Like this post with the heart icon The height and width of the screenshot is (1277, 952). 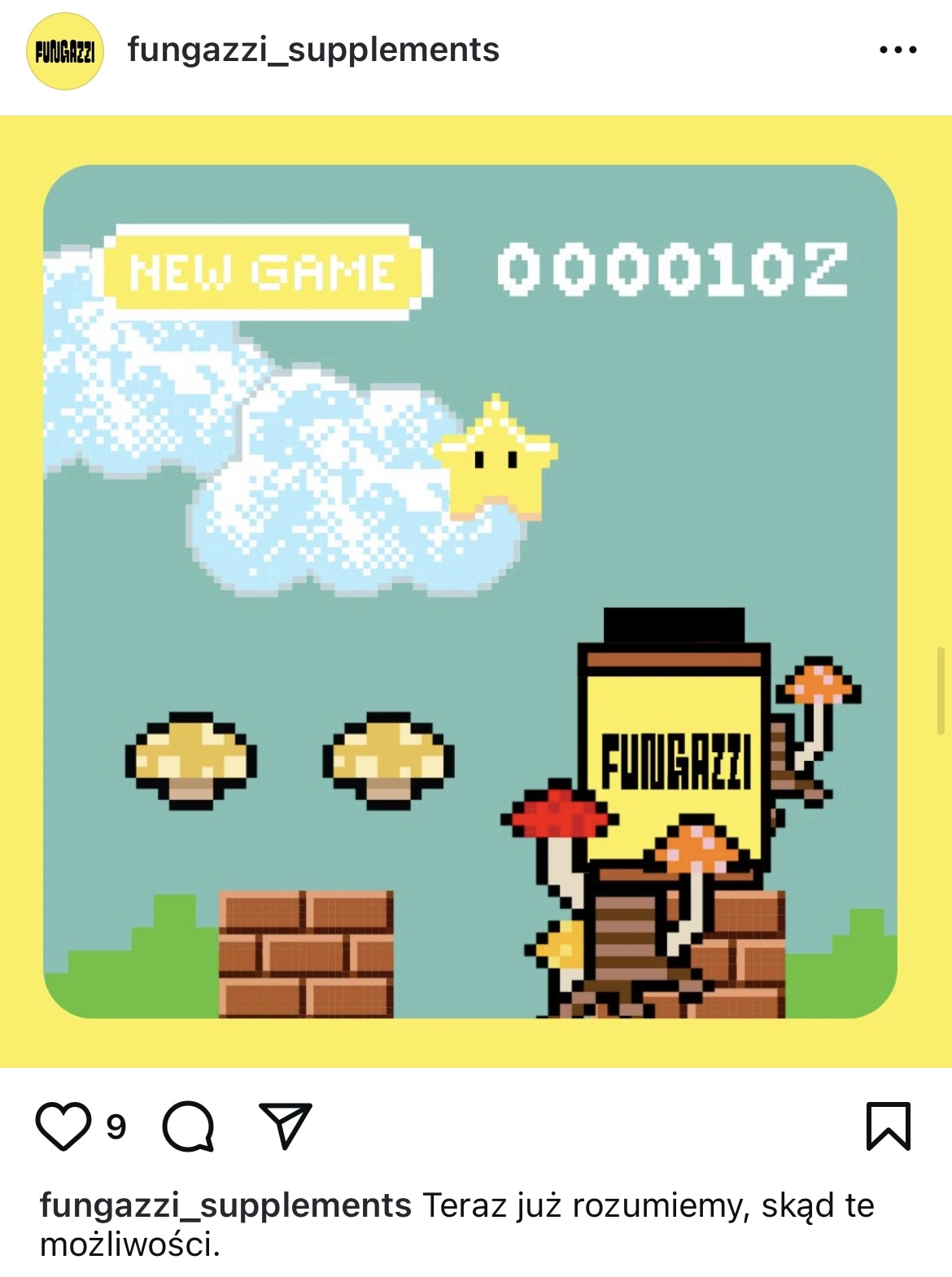pyautogui.click(x=63, y=1126)
